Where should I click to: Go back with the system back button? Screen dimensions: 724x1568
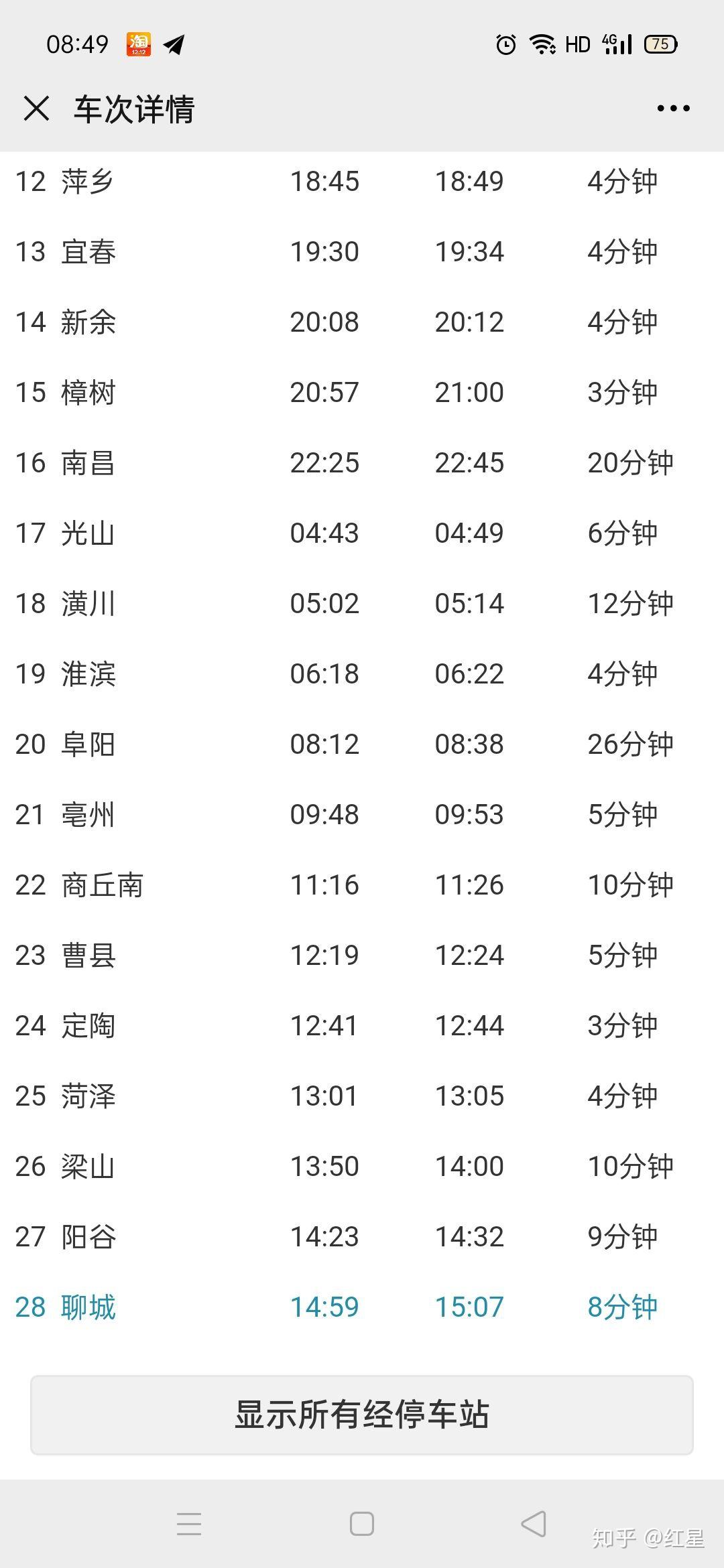coord(534,1524)
